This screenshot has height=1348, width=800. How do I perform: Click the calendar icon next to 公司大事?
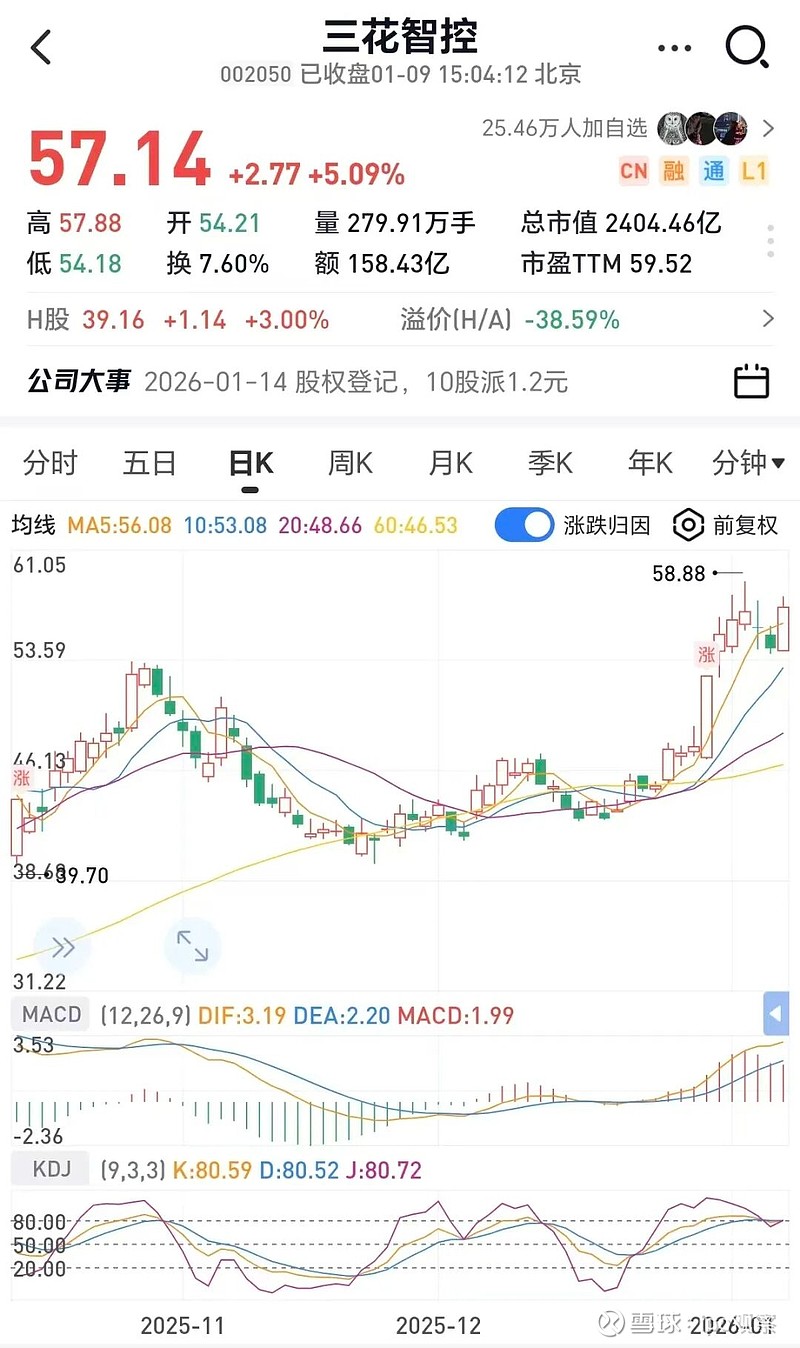753,383
